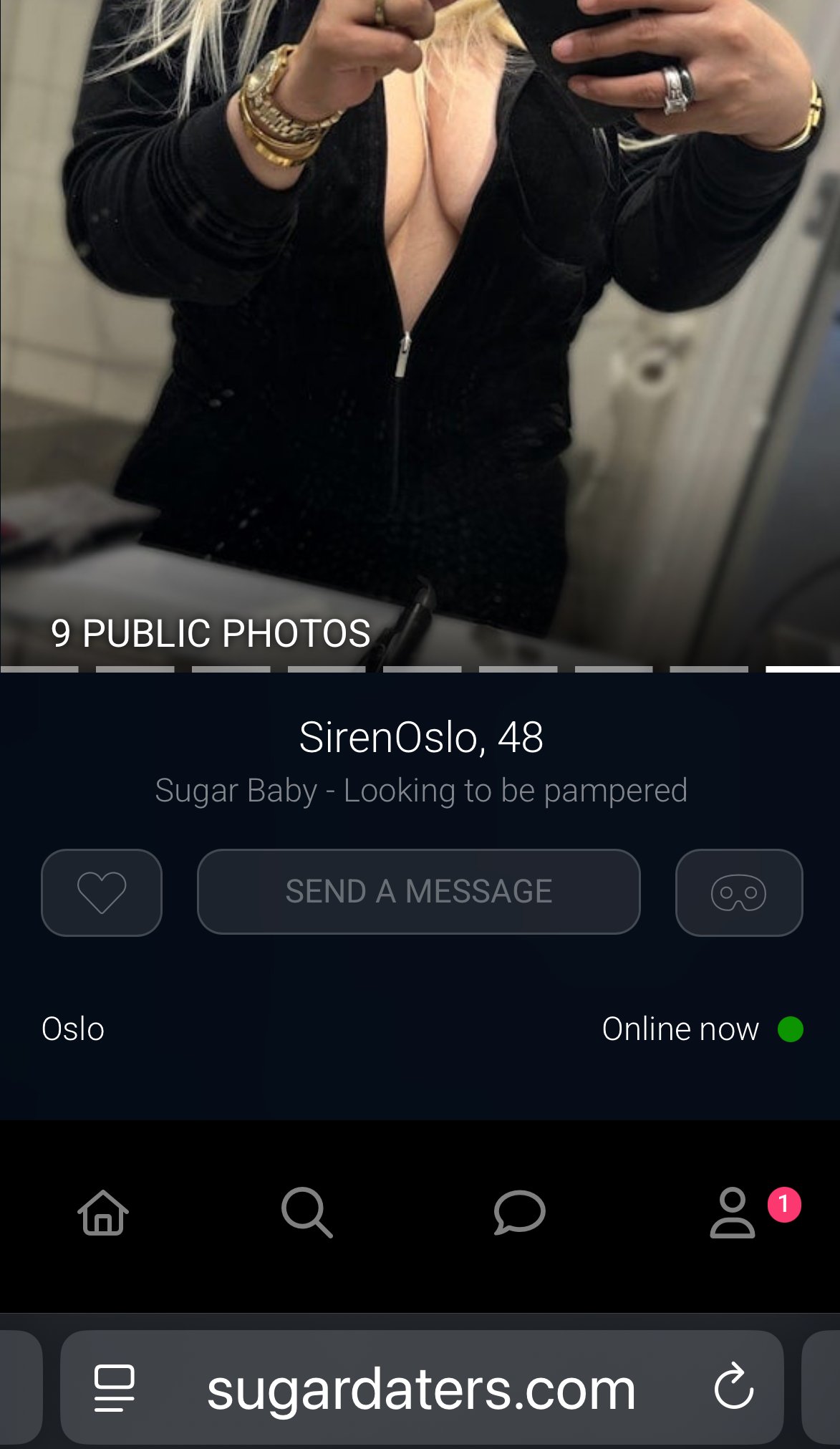Open the messages chat tab
The image size is (840, 1449).
point(520,1213)
